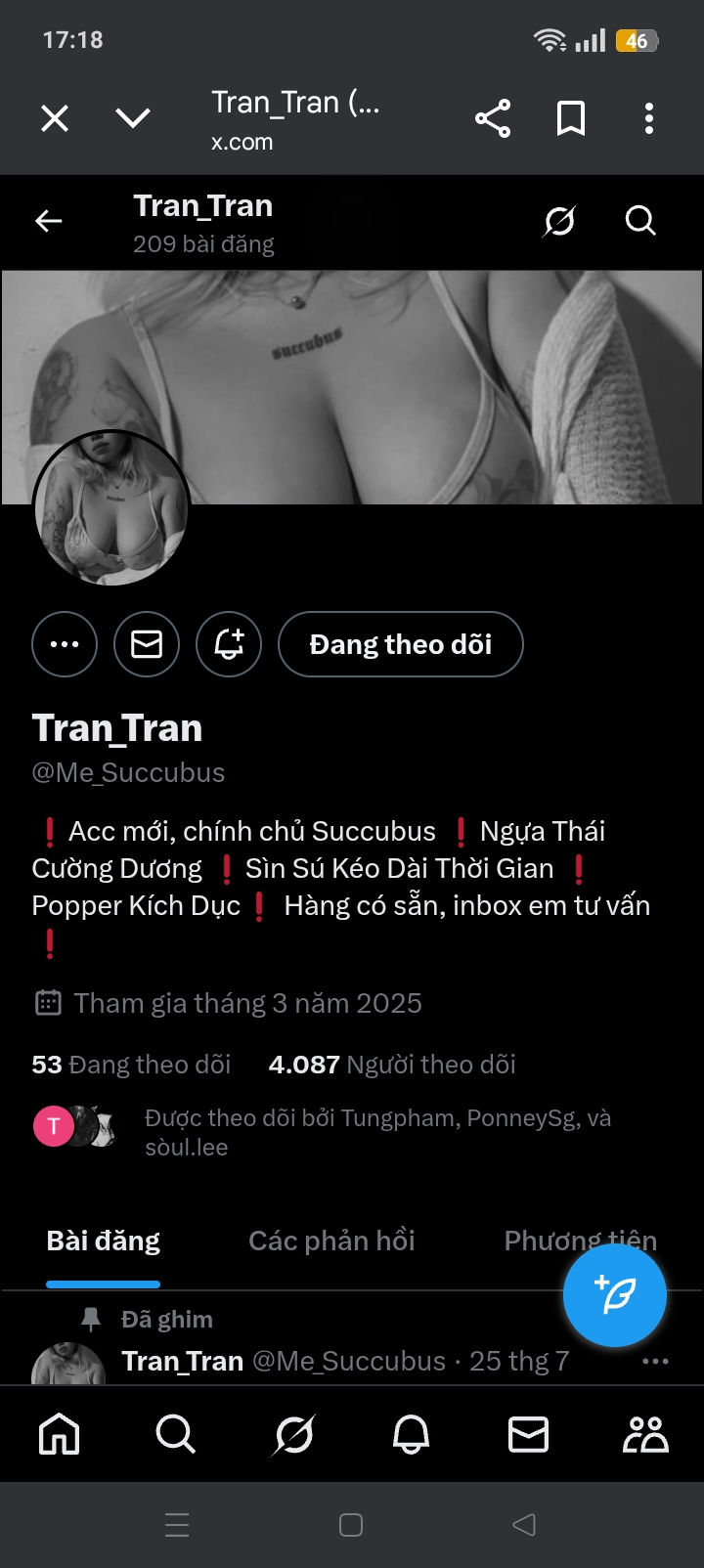Open the bottom navigation notifications bell
The height and width of the screenshot is (1568, 704).
click(x=411, y=1435)
